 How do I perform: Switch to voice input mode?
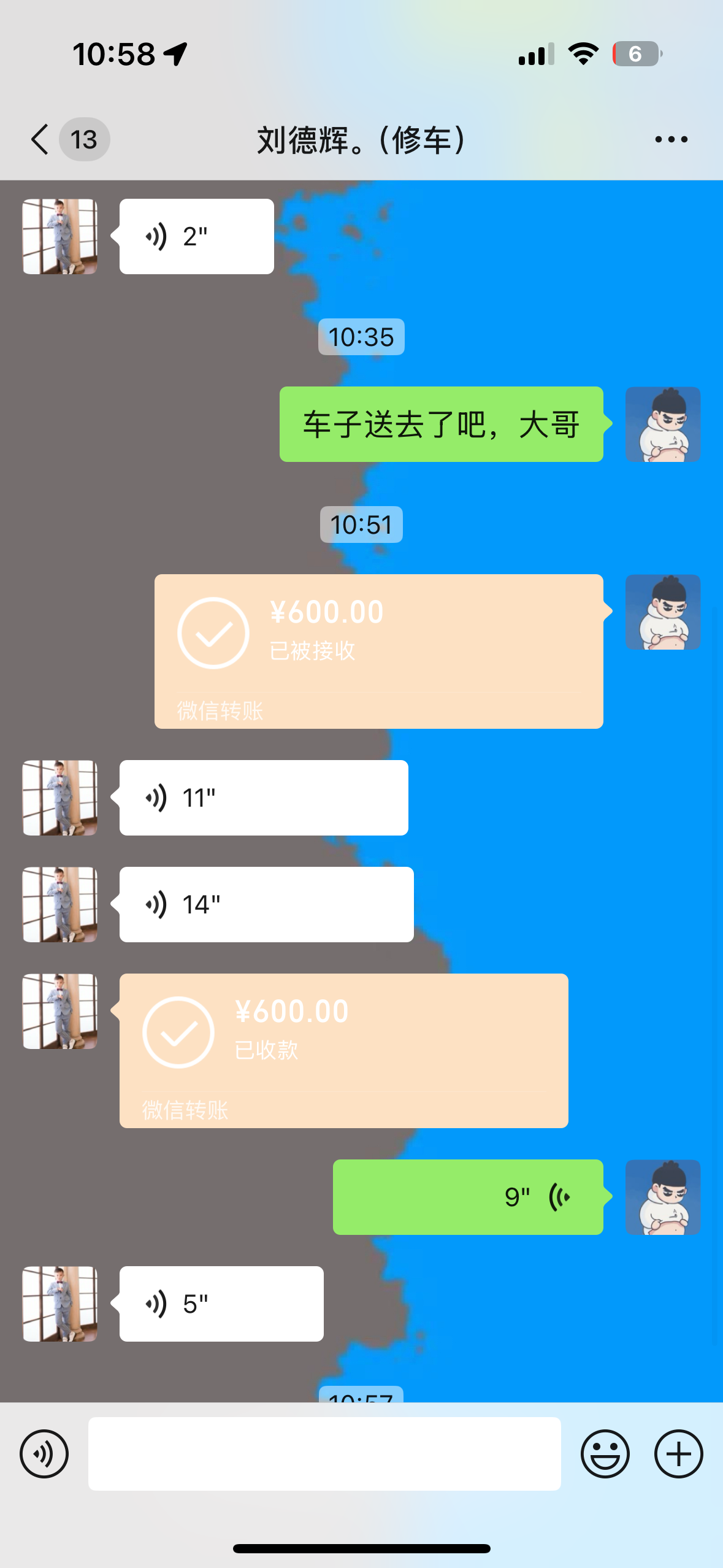[x=44, y=1454]
